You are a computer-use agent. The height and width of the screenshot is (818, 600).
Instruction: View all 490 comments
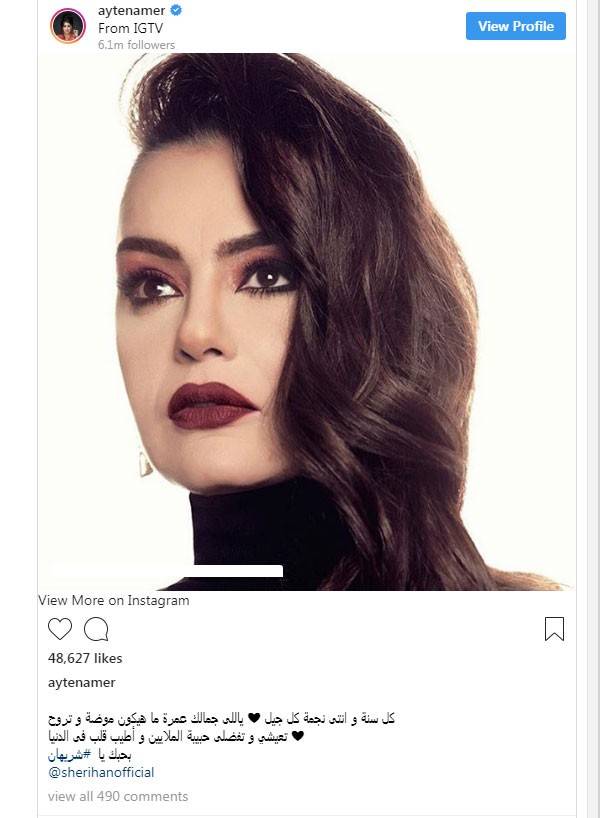[118, 797]
